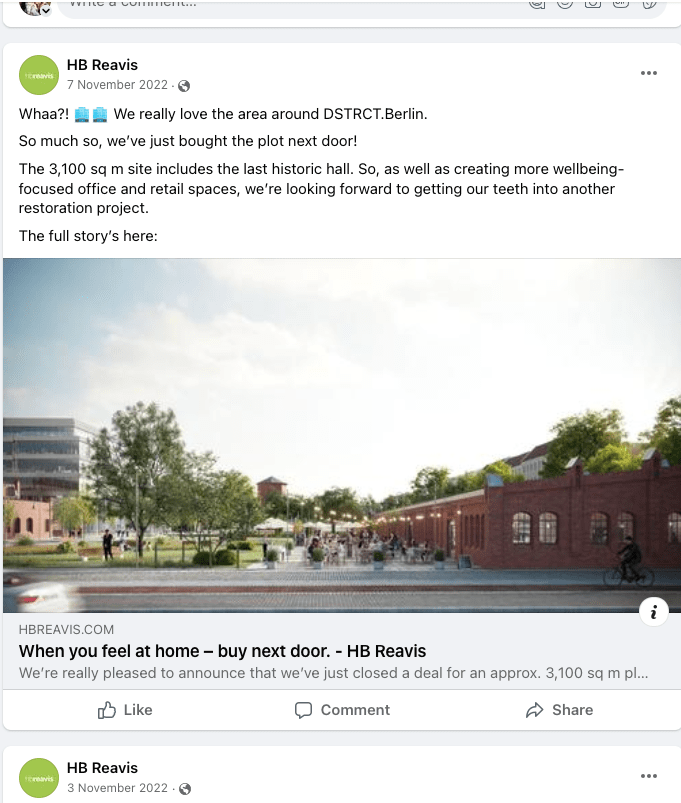
Task: Tap the info icon on link image
Action: [x=653, y=611]
